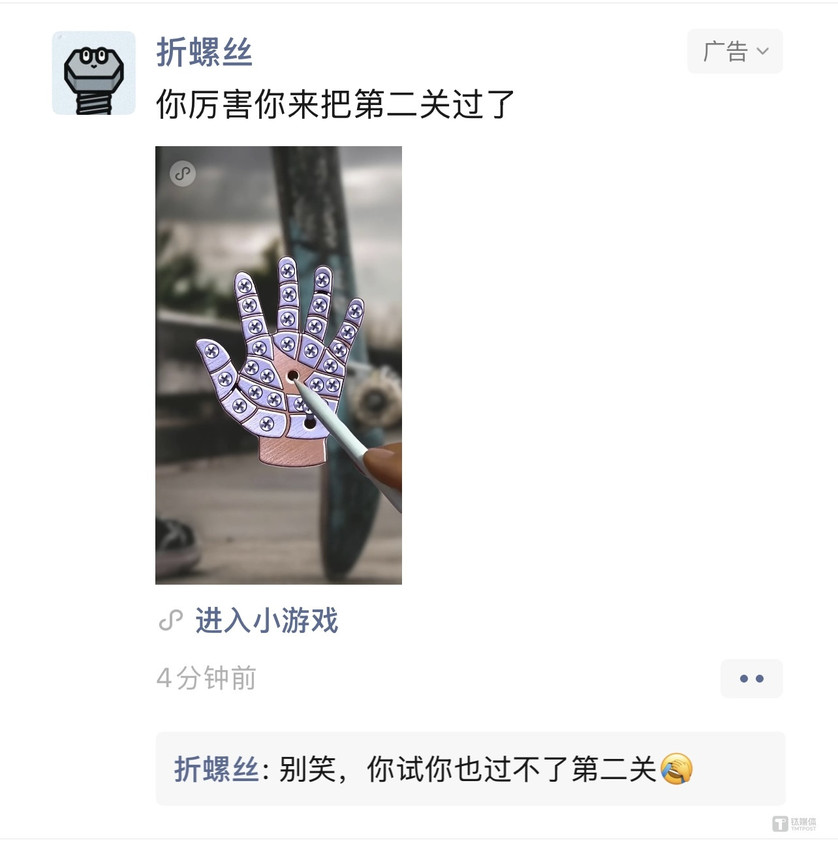This screenshot has width=838, height=847.
Task: Open the two-dot like/comment menu
Action: 751,679
